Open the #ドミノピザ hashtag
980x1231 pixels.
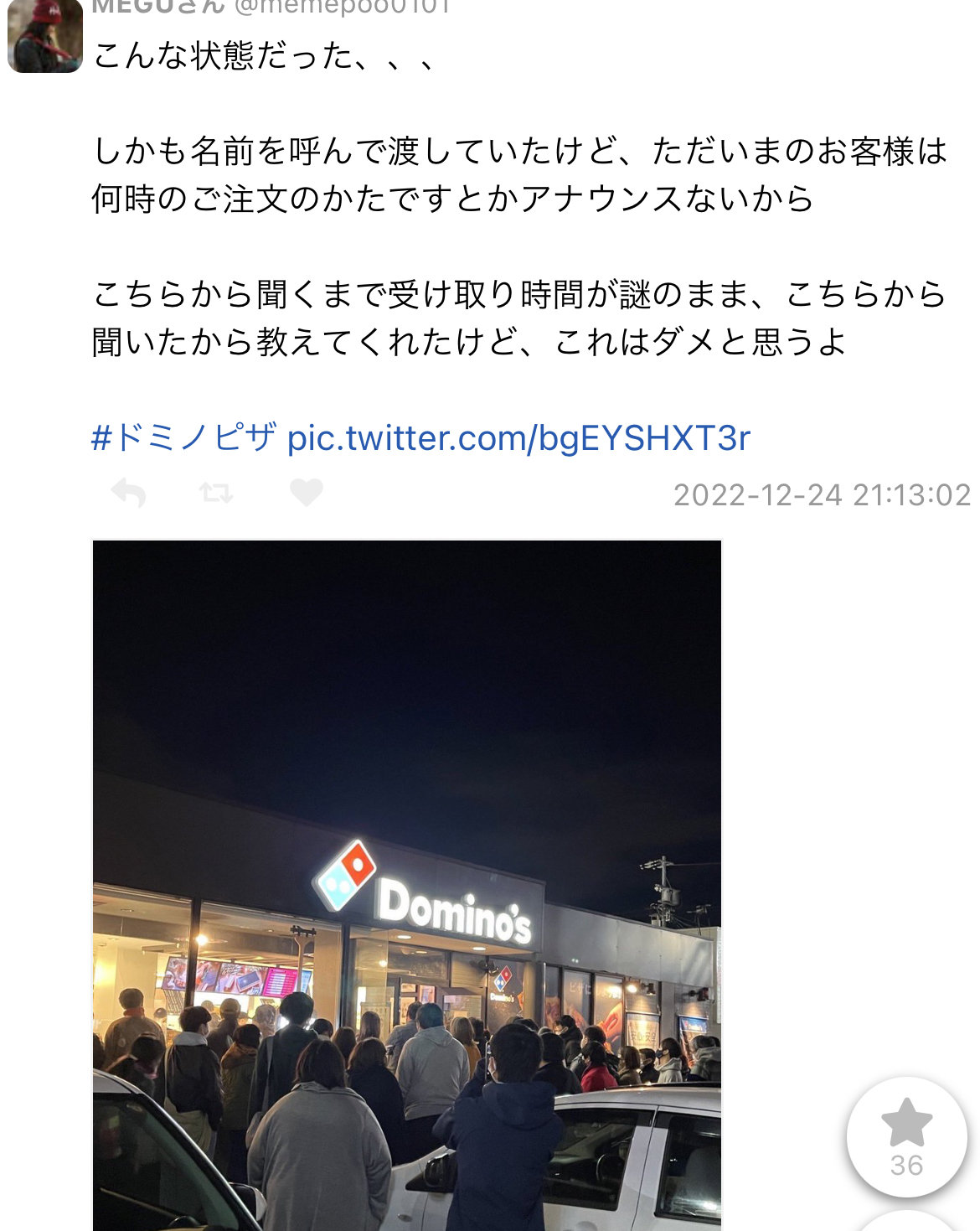tap(183, 437)
